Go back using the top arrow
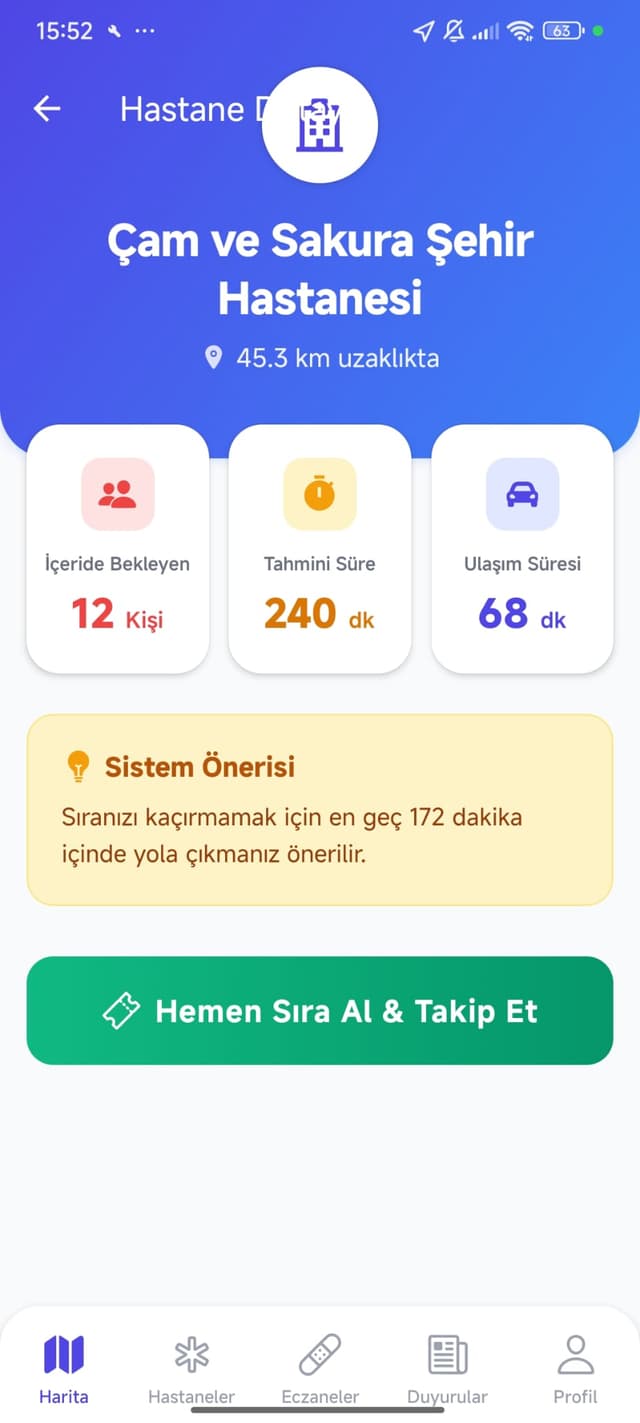The height and width of the screenshot is (1423, 640). pyautogui.click(x=47, y=109)
